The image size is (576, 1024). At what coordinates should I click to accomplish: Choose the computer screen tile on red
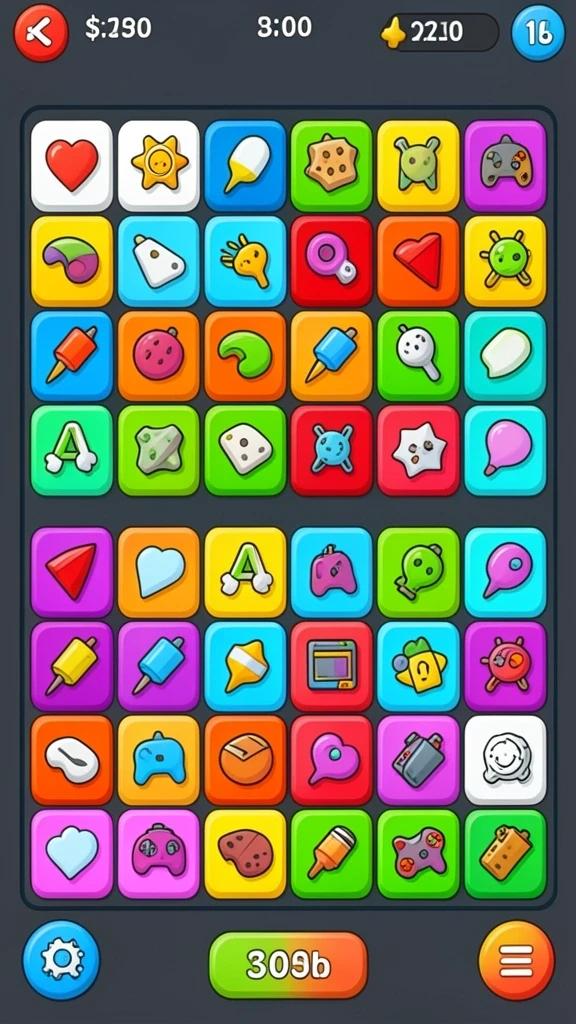coord(332,666)
